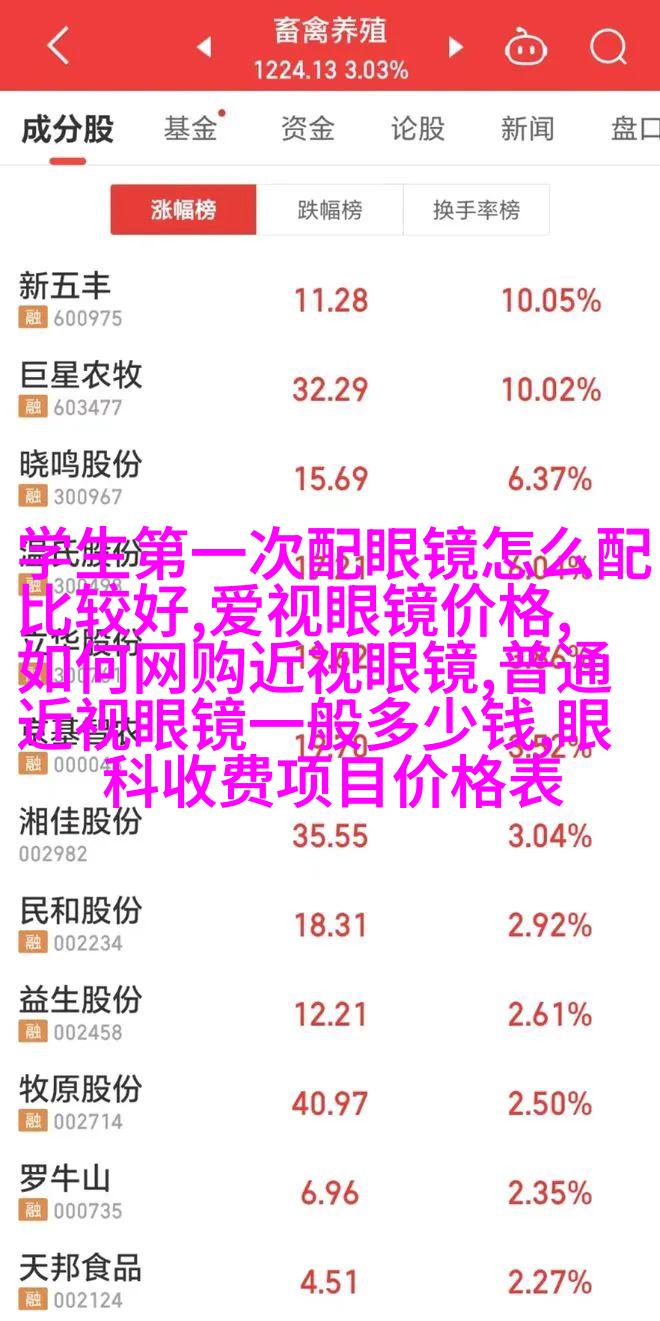This screenshot has height=1321, width=660.
Task: Open the stock 巨星农牧 603477
Action: [80, 389]
